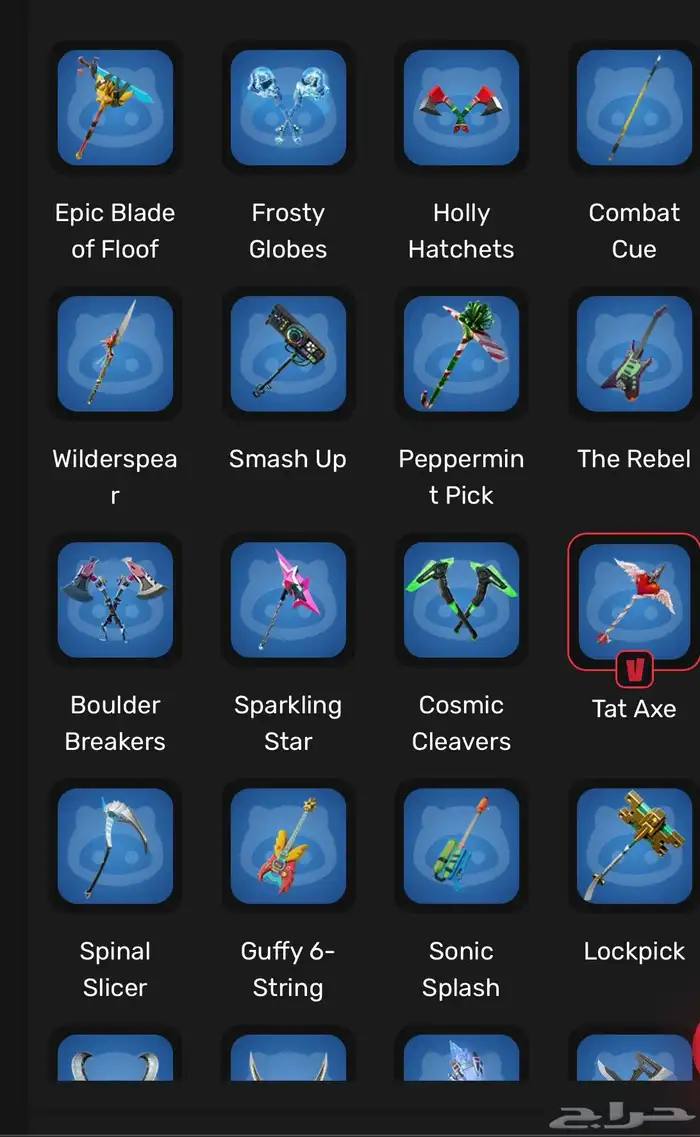The image size is (700, 1137).
Task: Tap the Smash Up pickaxe tile
Action: click(288, 354)
